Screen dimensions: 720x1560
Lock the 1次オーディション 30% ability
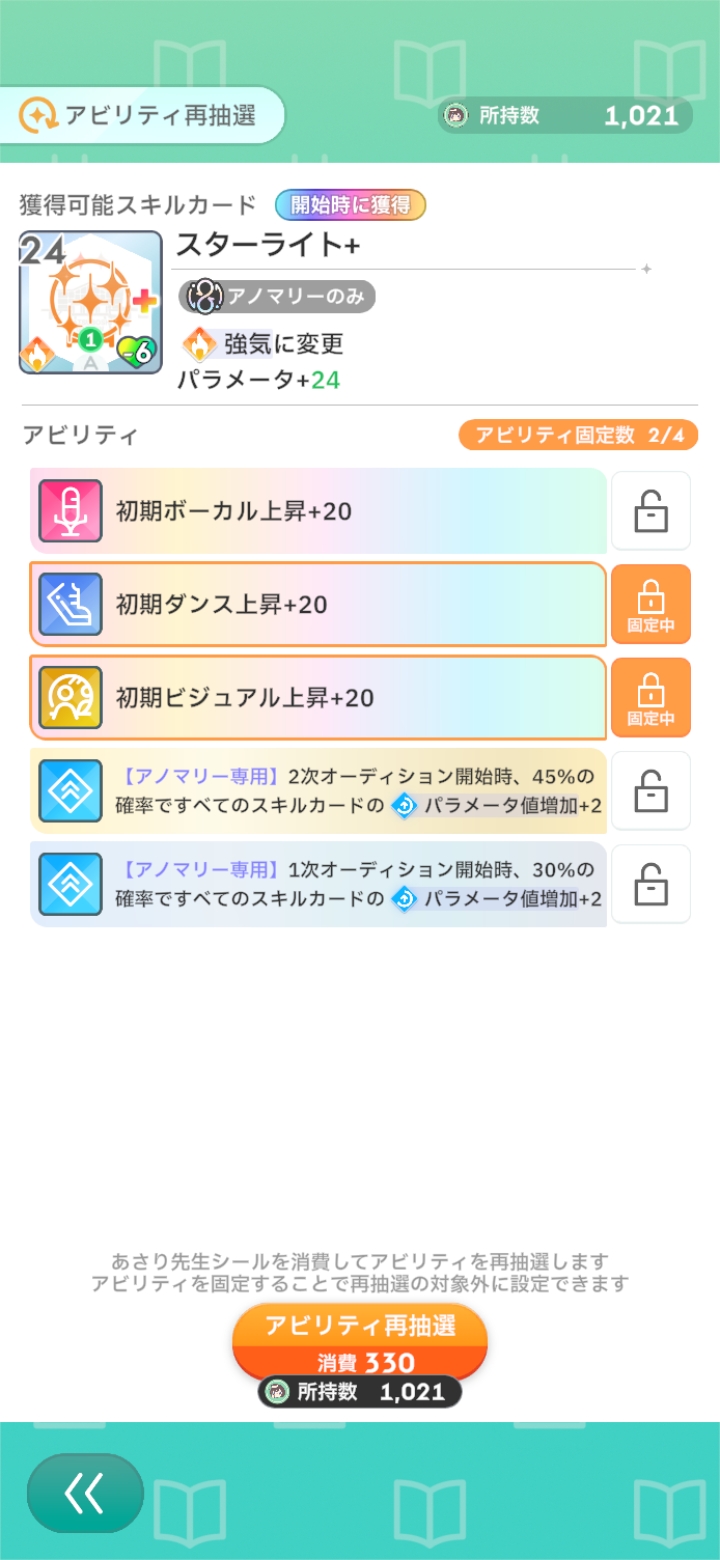pos(650,884)
